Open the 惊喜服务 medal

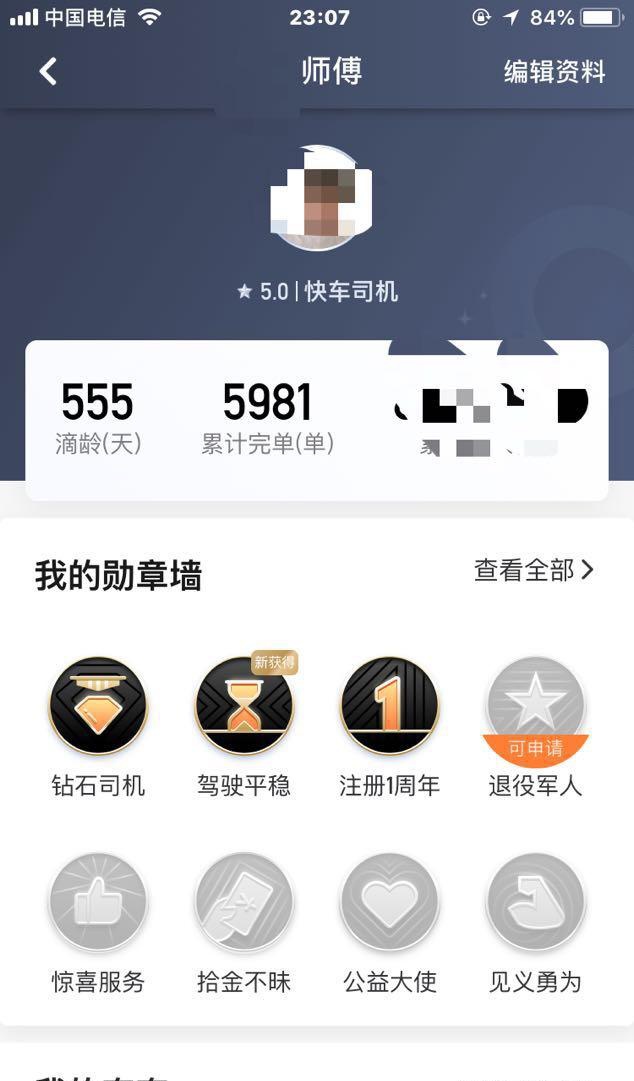(98, 902)
